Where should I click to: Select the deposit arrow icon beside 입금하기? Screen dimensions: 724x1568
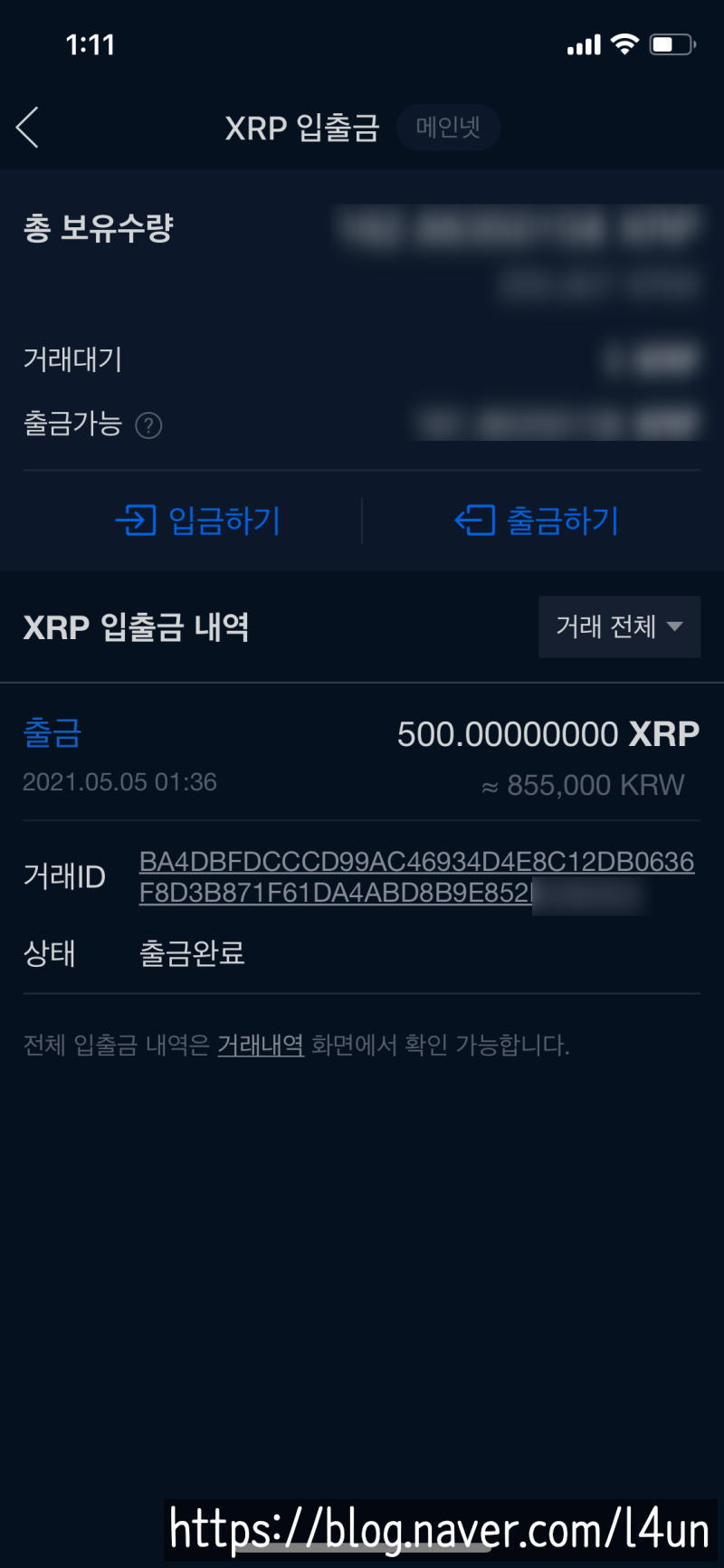(x=136, y=521)
